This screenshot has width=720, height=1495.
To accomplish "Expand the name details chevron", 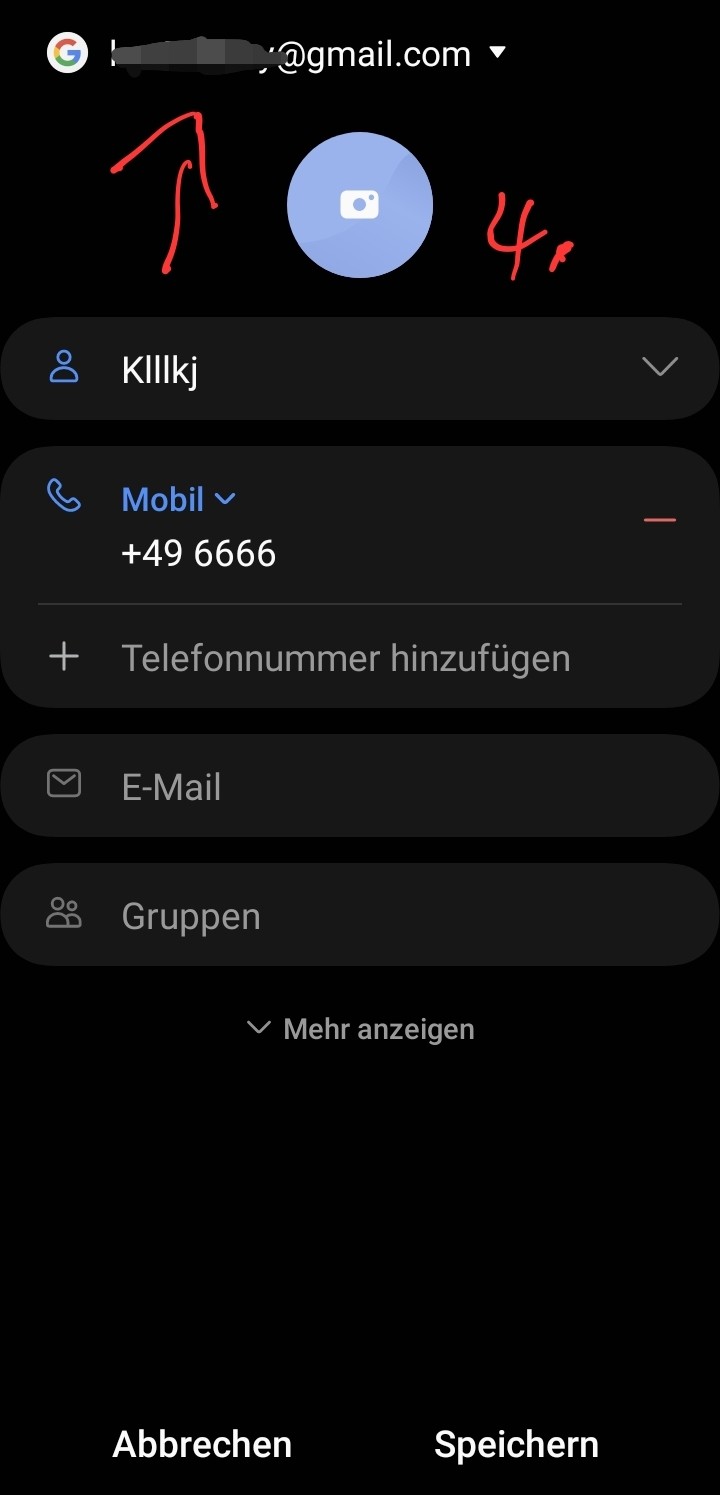I will pos(660,368).
